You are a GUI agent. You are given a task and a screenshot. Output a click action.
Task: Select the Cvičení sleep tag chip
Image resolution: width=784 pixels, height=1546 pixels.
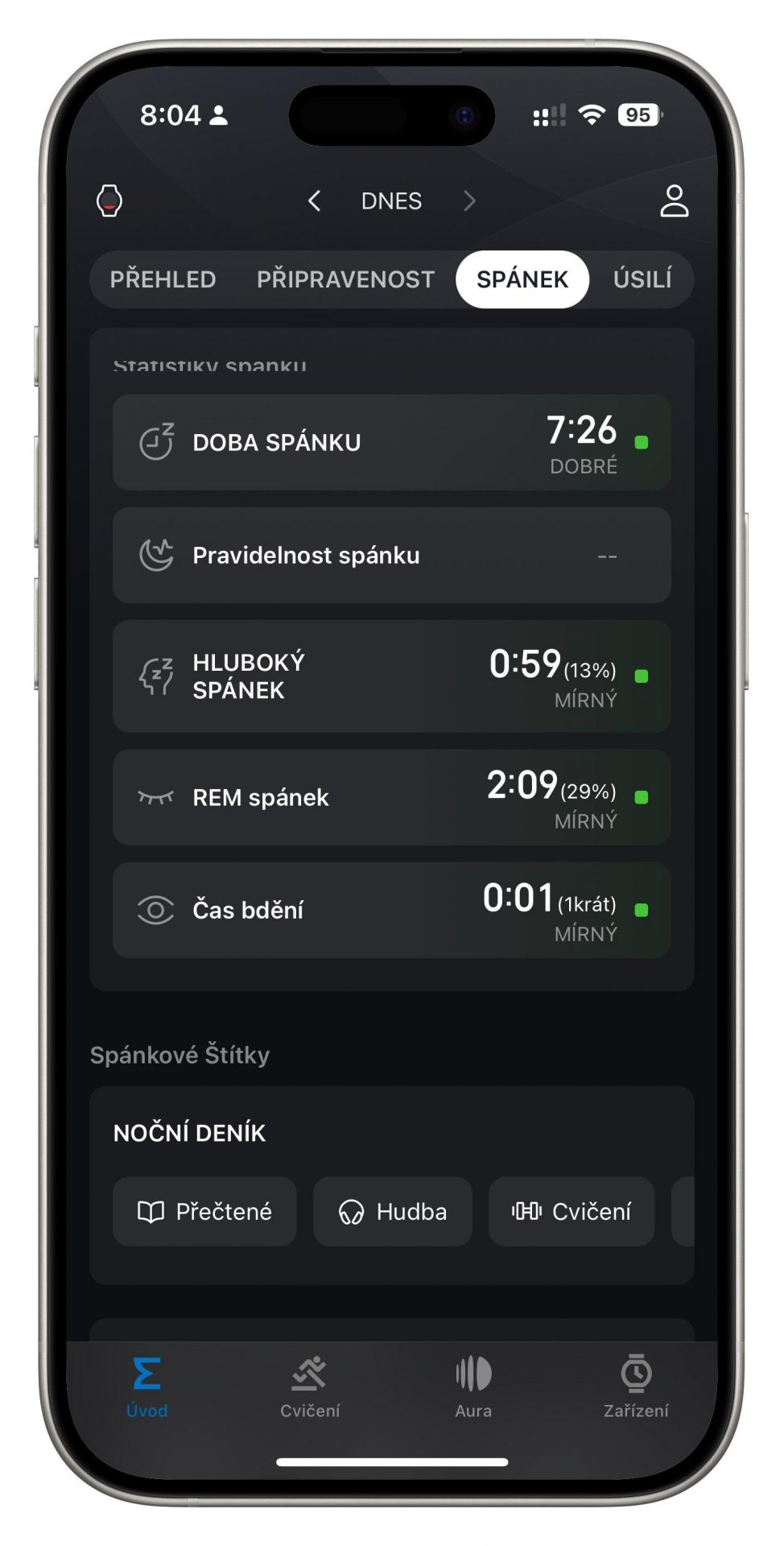tap(571, 1211)
